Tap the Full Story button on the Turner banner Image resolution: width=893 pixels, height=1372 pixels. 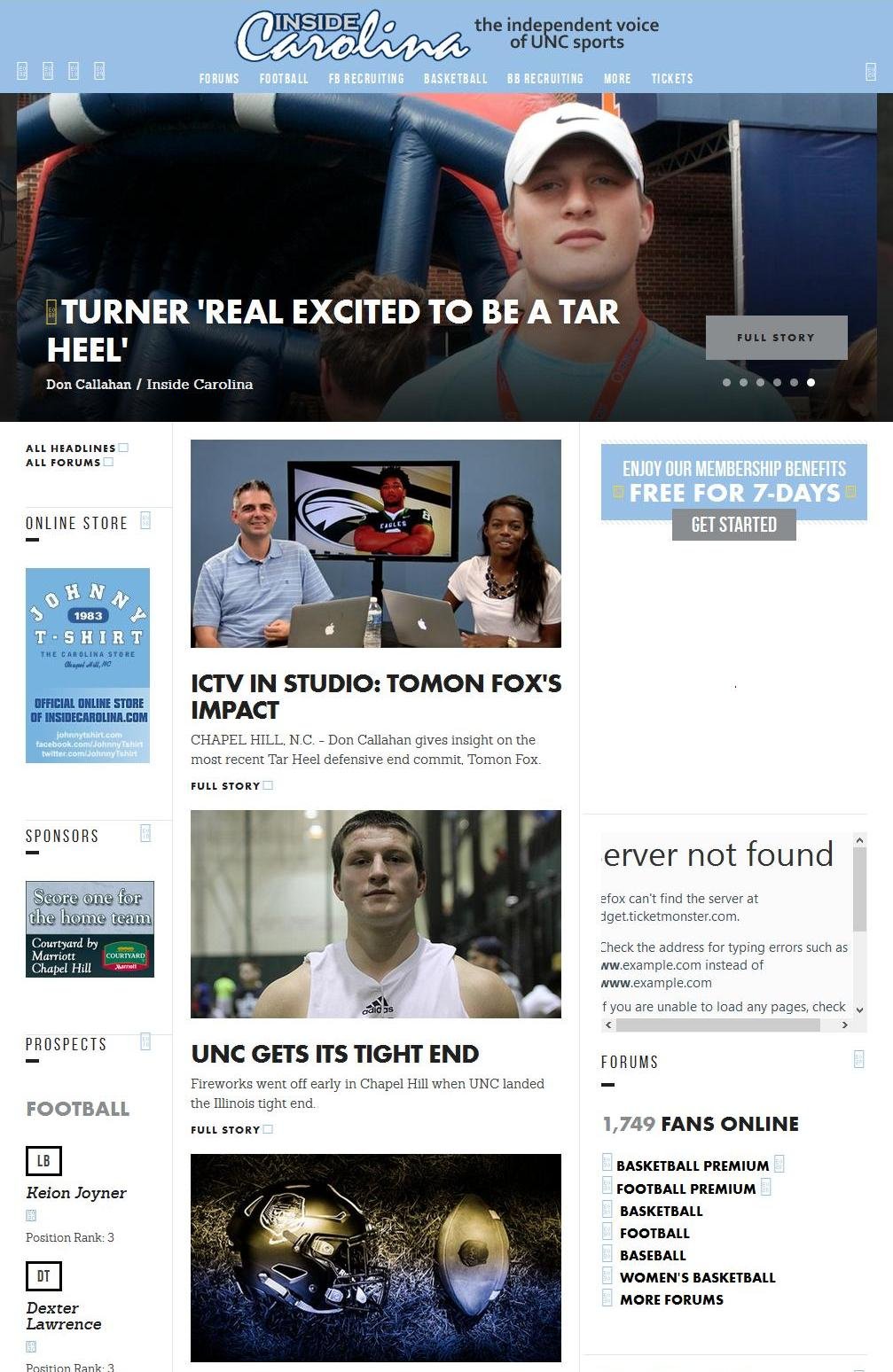click(x=776, y=338)
